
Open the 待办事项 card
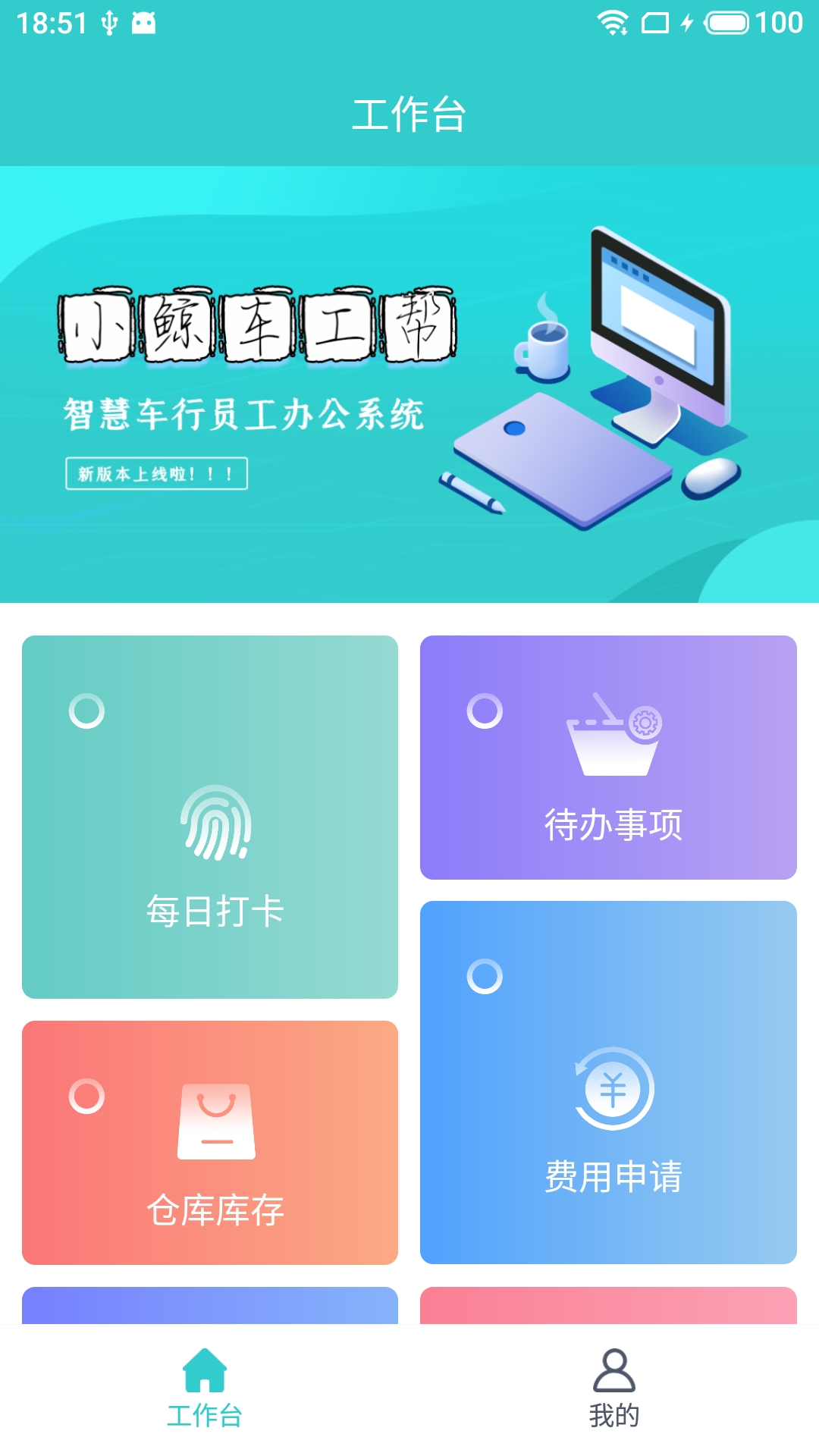coord(608,758)
